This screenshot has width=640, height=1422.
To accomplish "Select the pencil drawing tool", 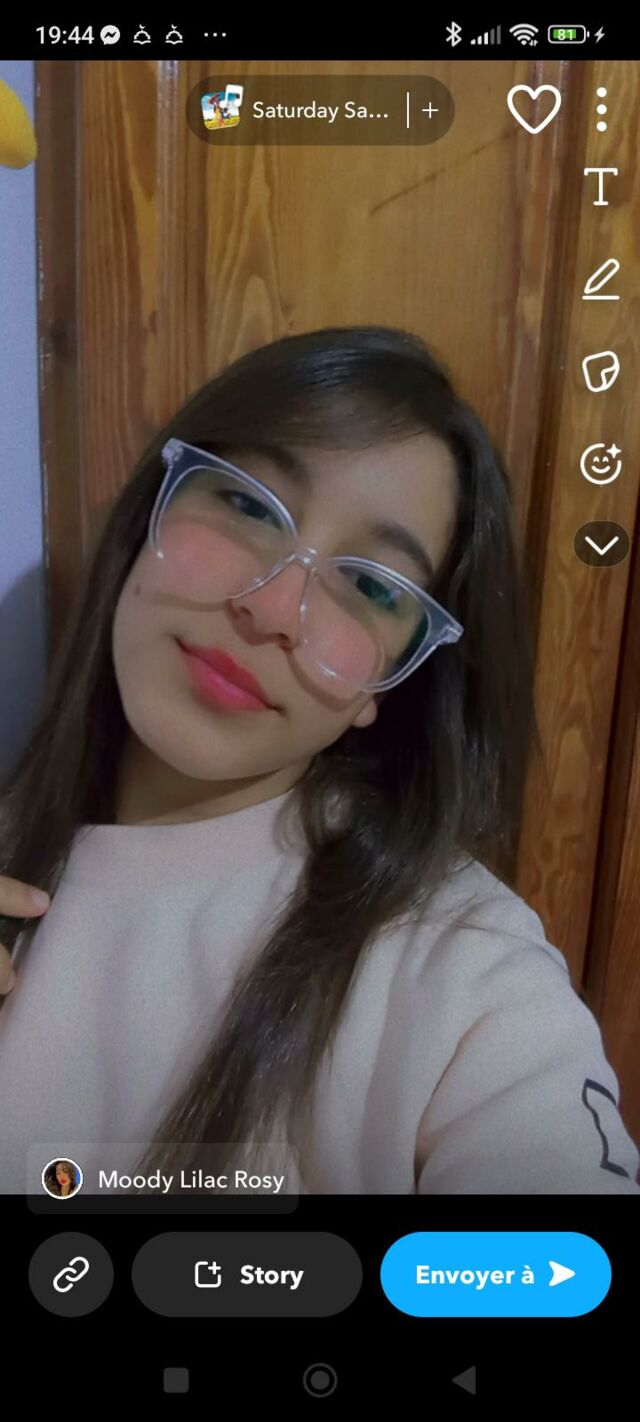I will pyautogui.click(x=601, y=279).
